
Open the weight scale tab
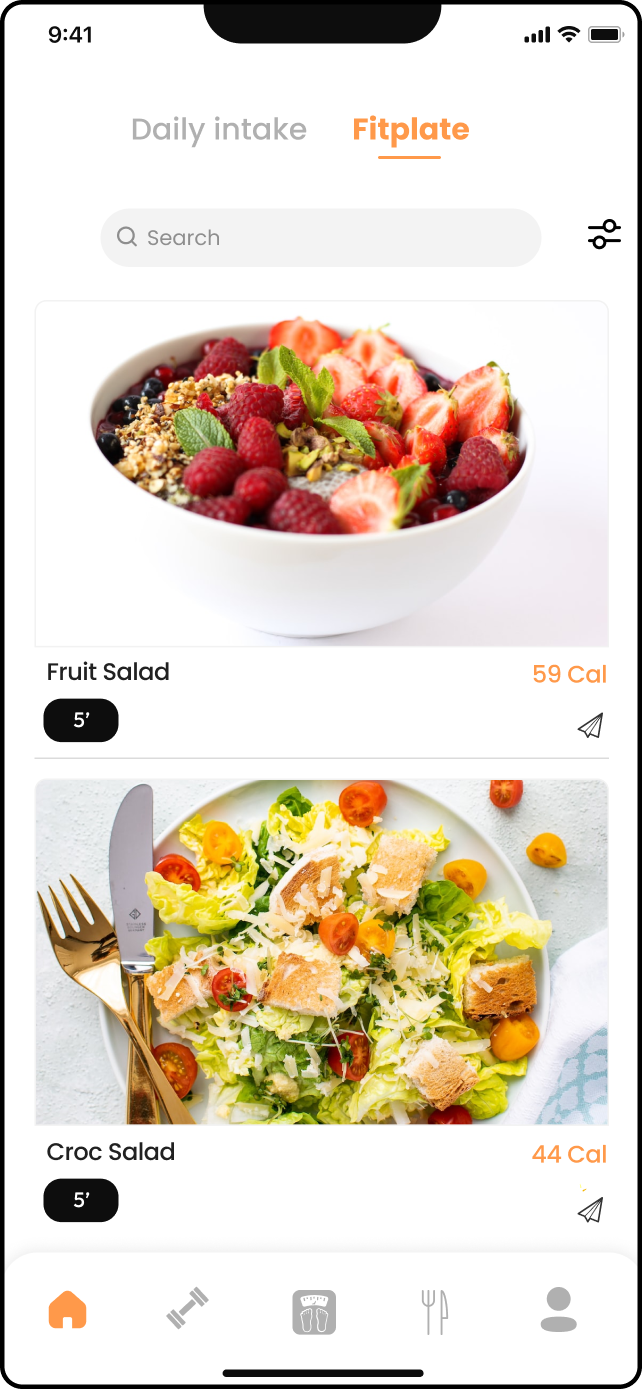coord(314,1312)
